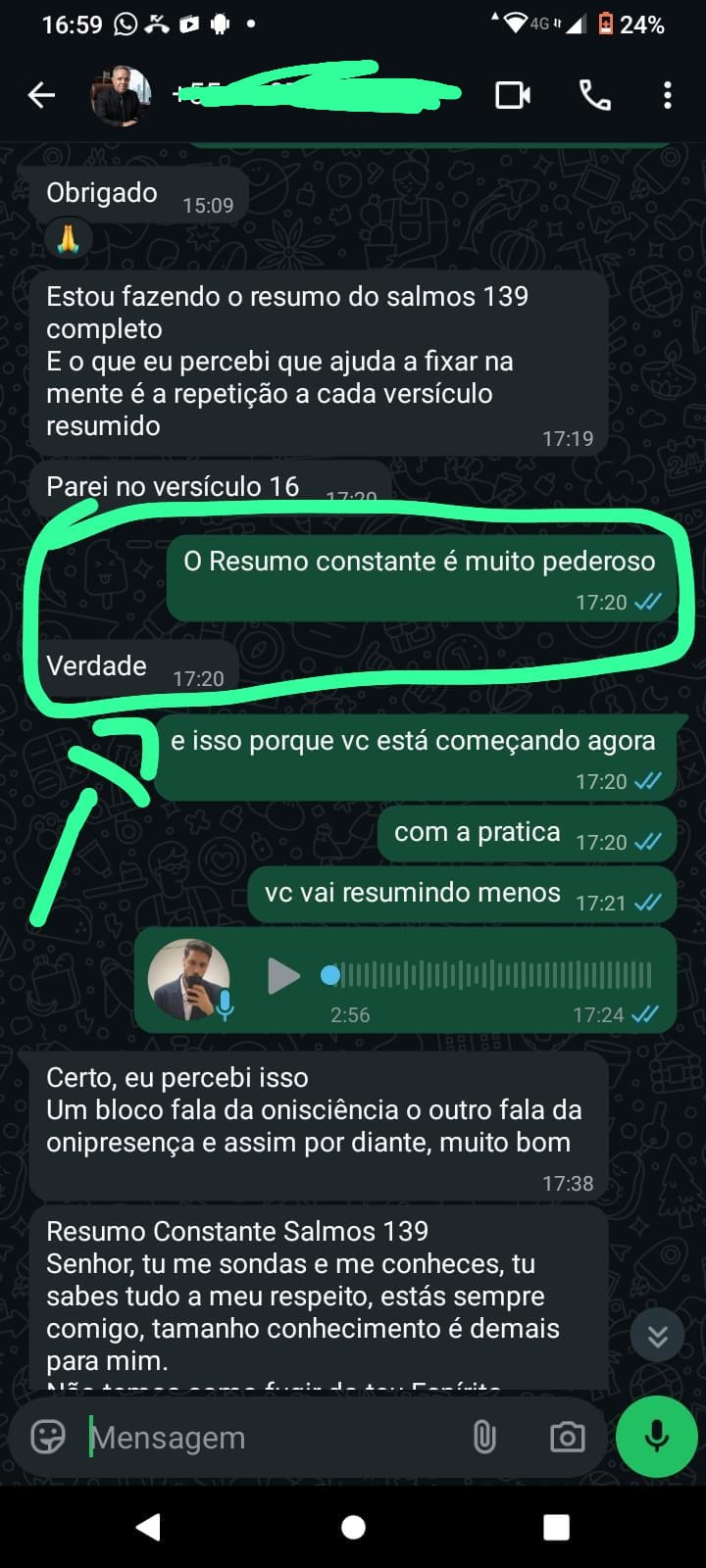Screen dimensions: 706x1568
Task: Record a voice message with the microphone
Action: 656,1437
